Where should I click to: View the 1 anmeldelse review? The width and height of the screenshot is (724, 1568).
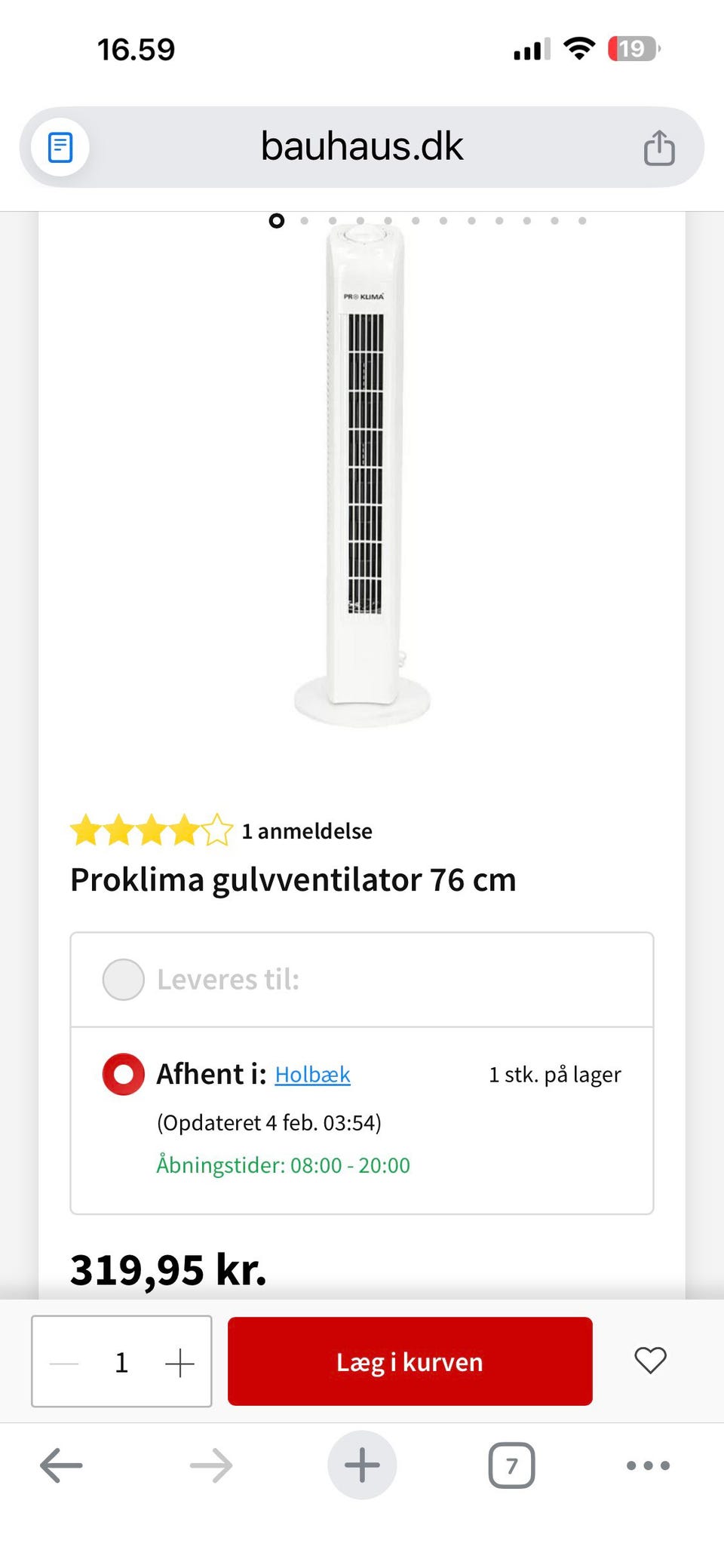[x=306, y=831]
